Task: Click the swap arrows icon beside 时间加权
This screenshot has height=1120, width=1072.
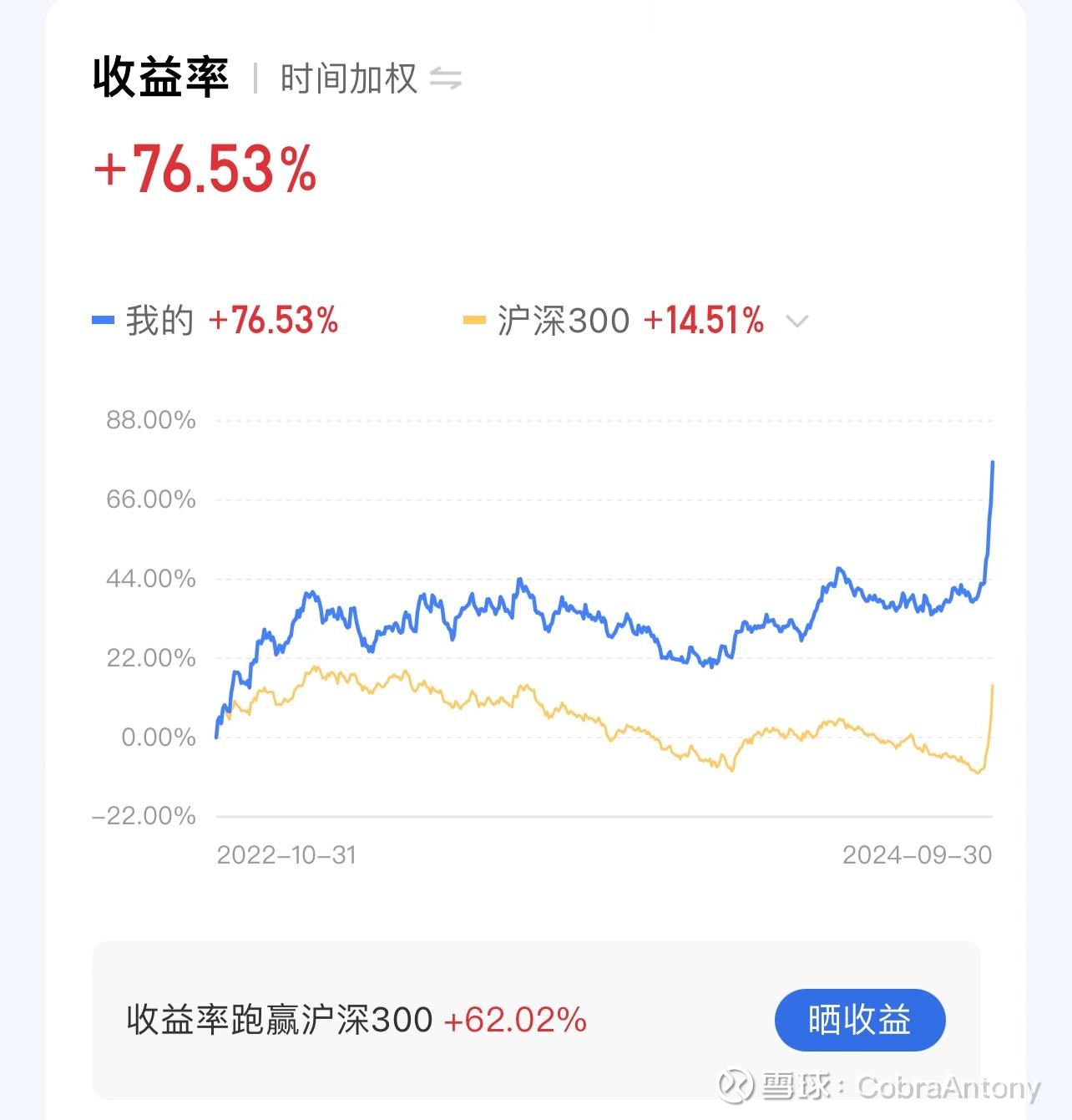Action: pos(446,78)
